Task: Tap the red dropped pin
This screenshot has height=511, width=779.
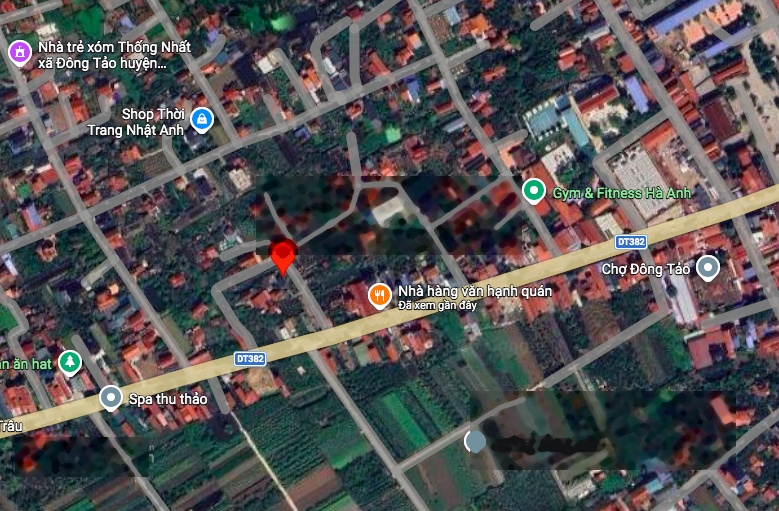Action: (284, 257)
